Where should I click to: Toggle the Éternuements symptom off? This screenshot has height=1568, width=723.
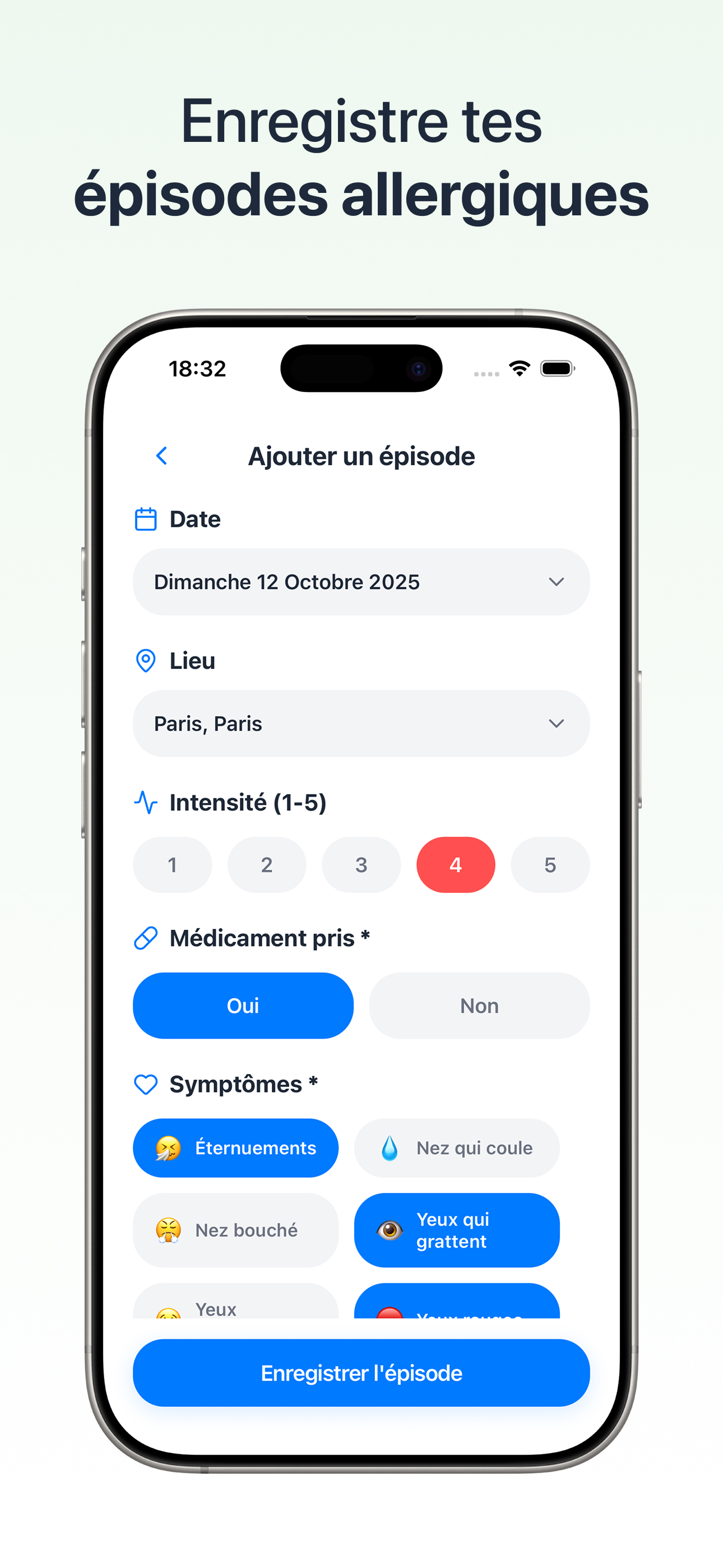[x=236, y=1147]
